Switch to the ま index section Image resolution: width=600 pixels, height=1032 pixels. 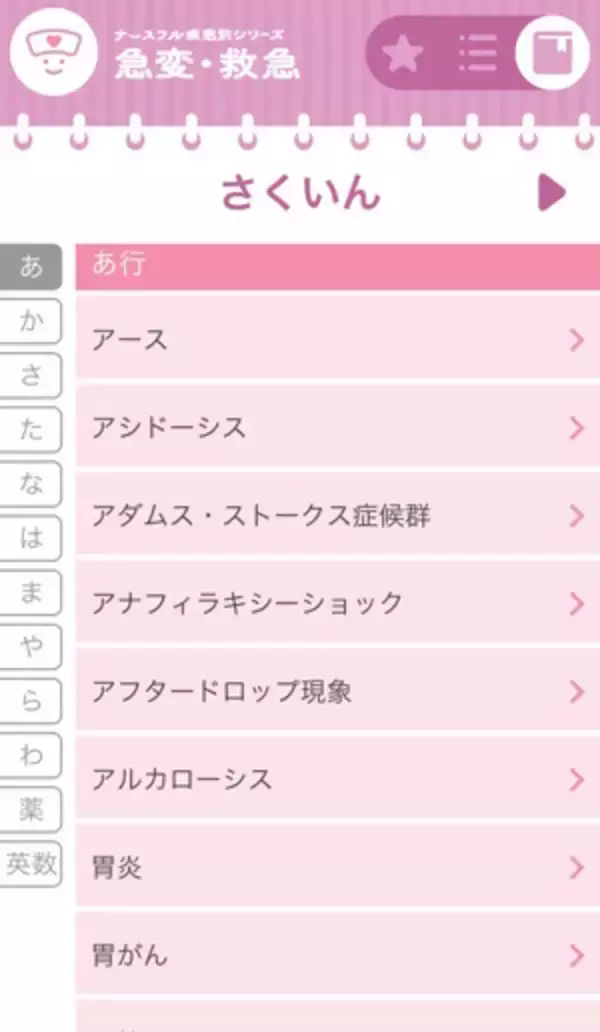tap(31, 593)
